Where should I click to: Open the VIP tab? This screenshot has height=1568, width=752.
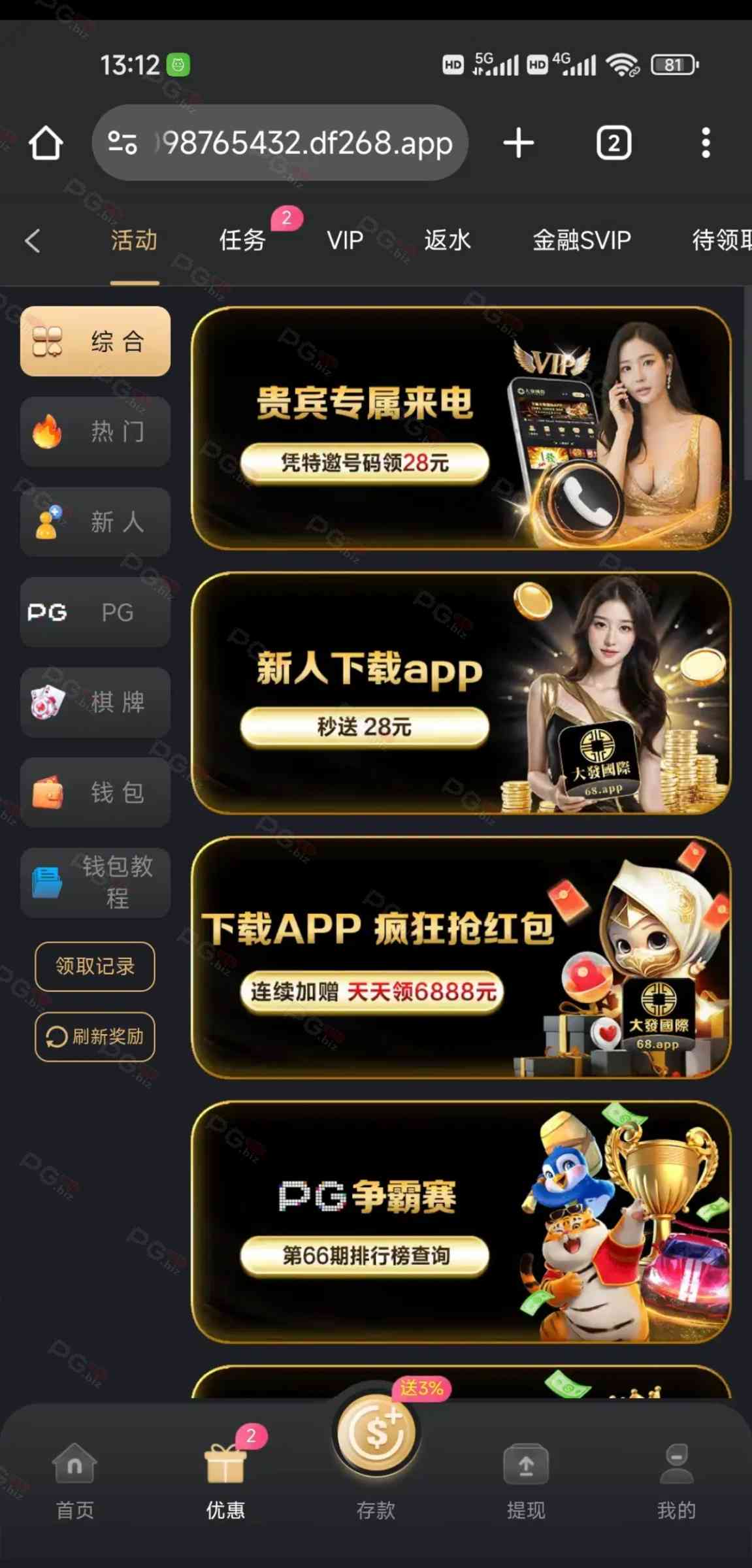click(x=344, y=240)
